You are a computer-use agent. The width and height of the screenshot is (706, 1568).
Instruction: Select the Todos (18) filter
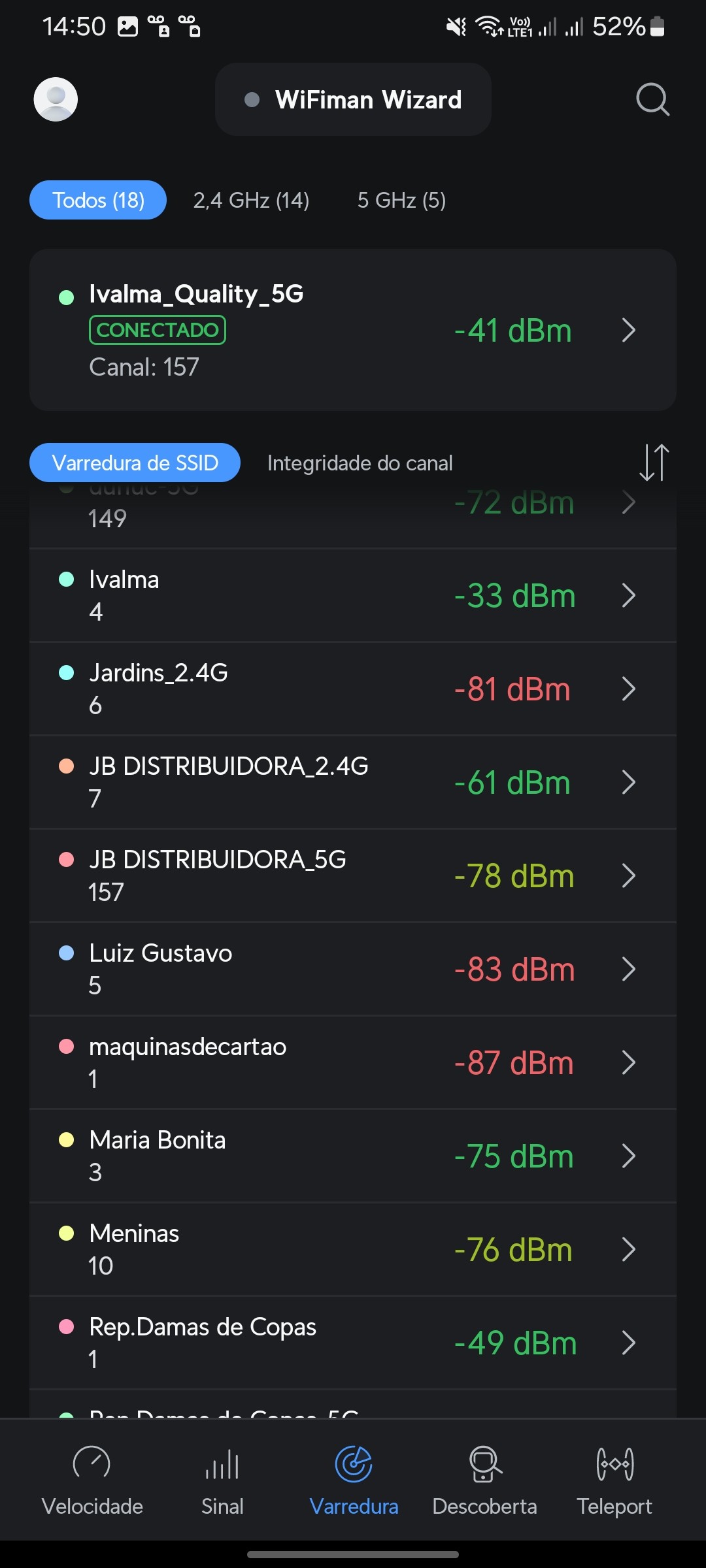[x=98, y=200]
